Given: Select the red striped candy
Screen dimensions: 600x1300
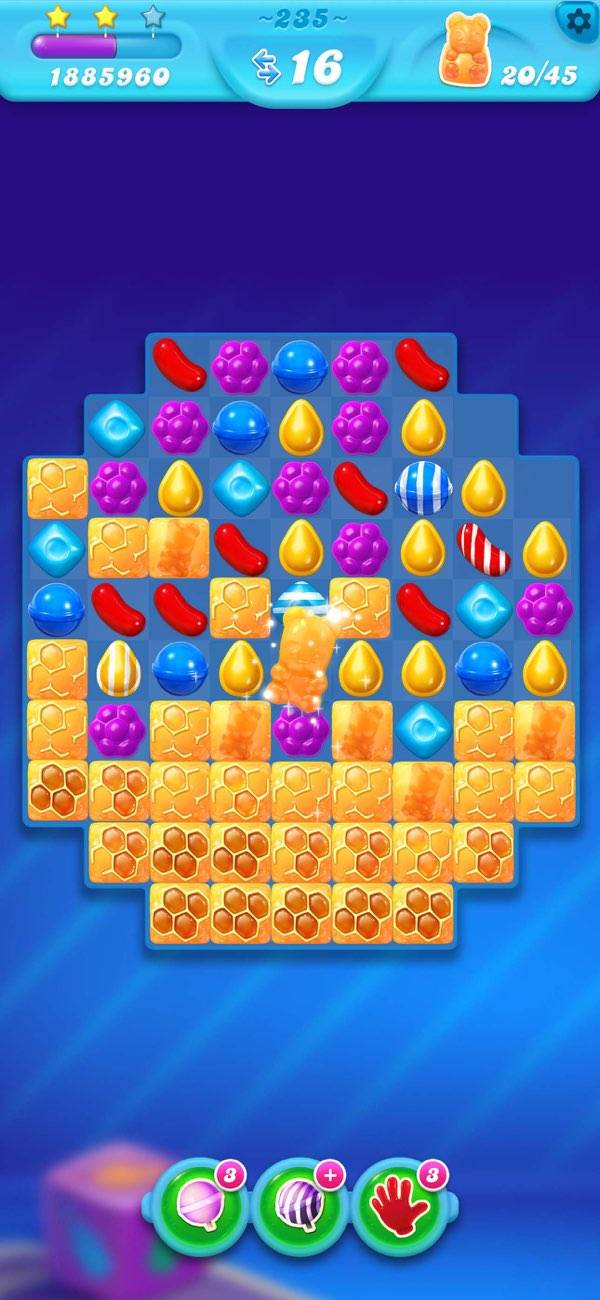Looking at the screenshot, I should (x=483, y=548).
